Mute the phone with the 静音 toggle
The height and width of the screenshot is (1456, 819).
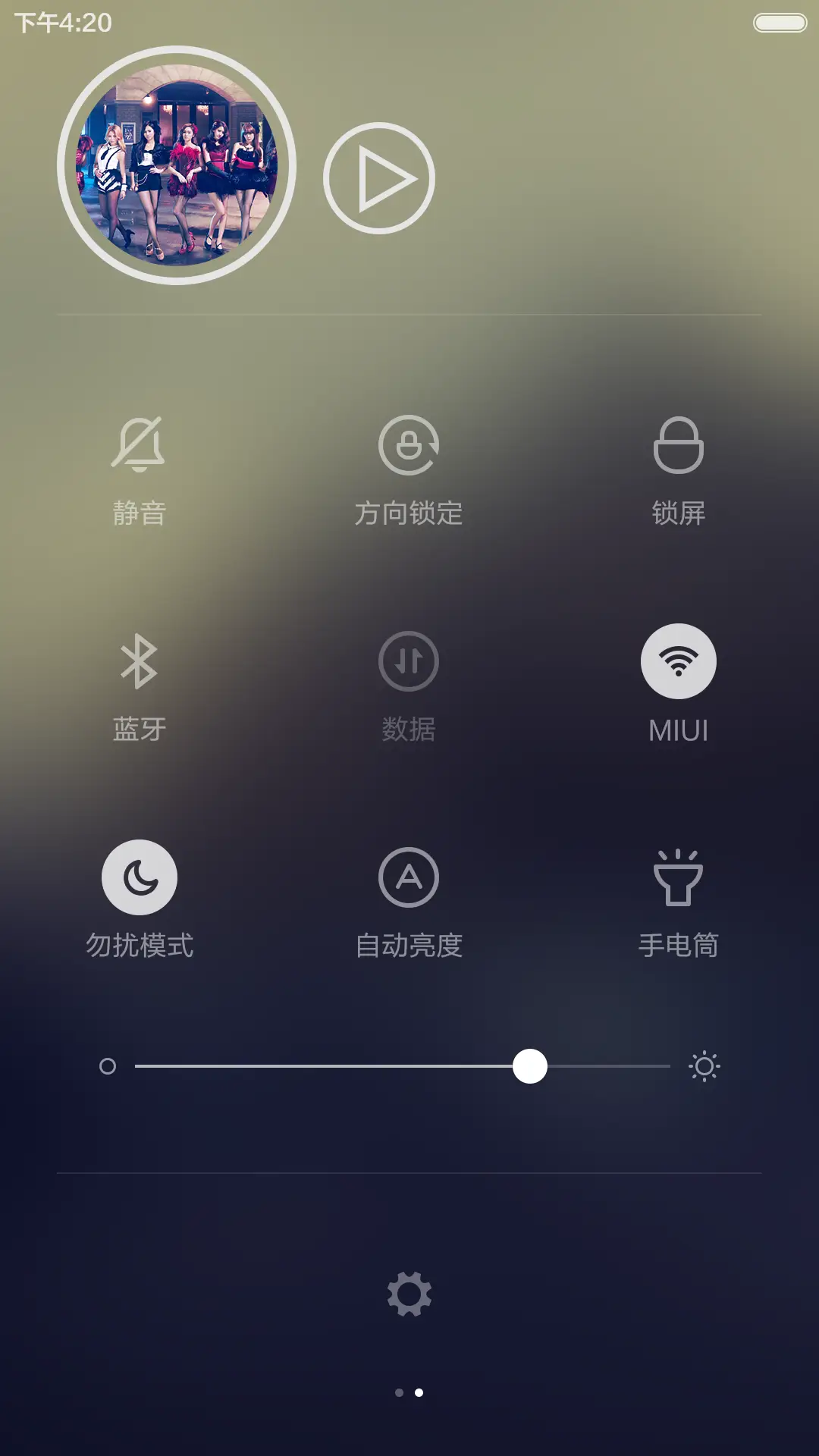[138, 445]
